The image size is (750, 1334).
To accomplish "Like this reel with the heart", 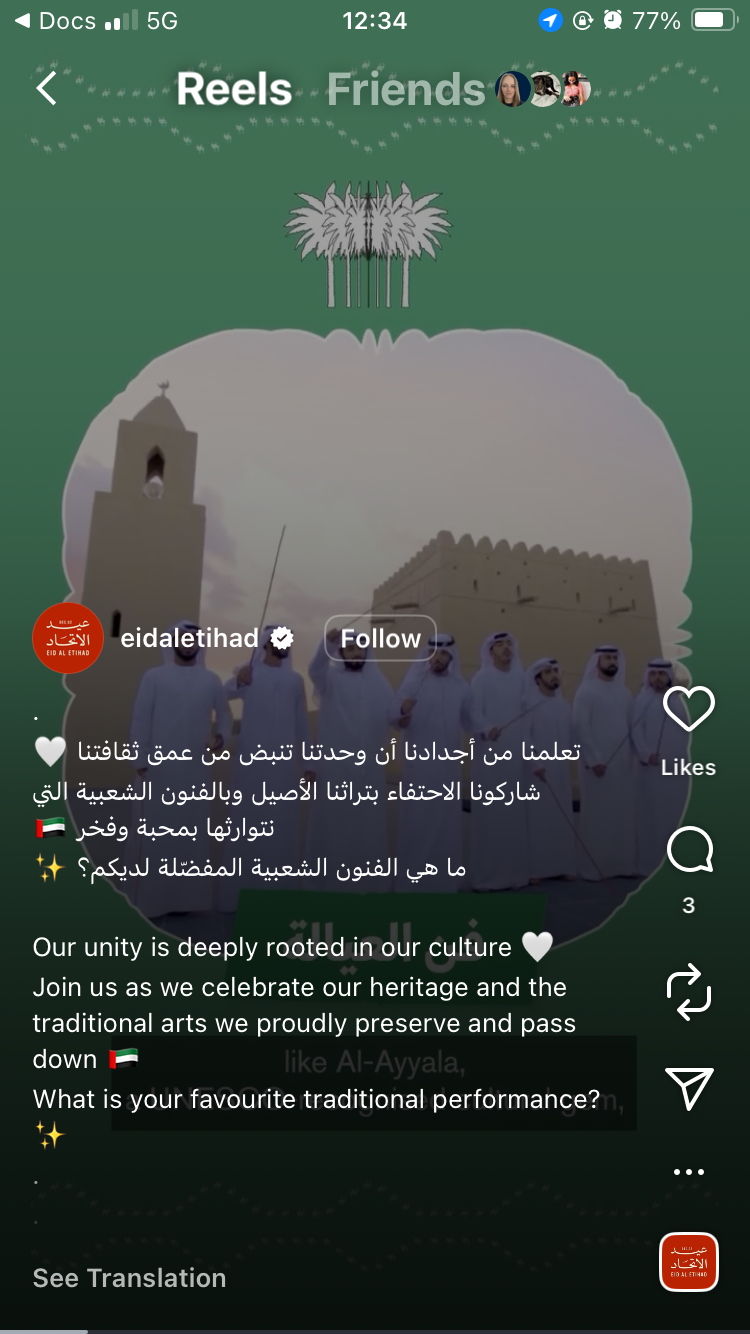I will pos(689,710).
